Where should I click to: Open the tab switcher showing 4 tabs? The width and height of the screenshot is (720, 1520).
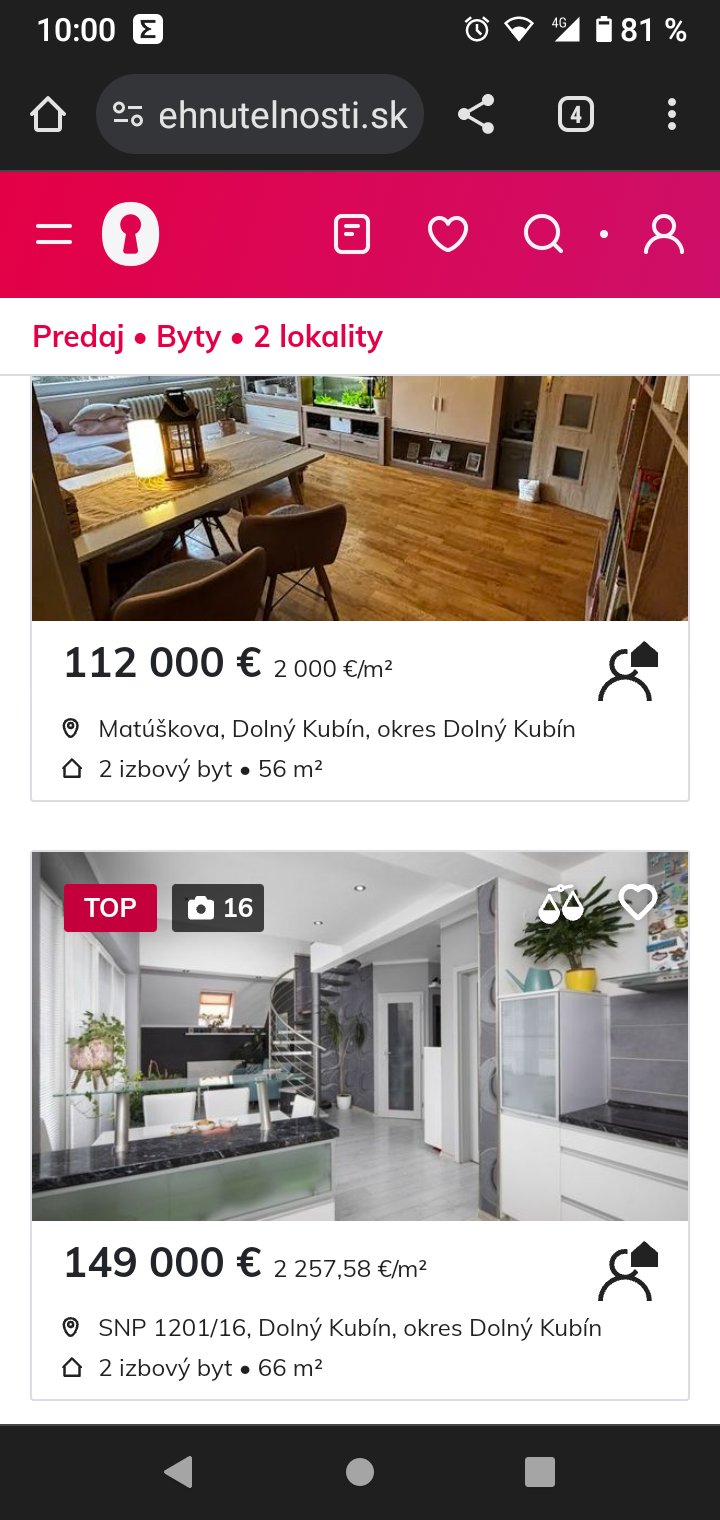point(575,115)
